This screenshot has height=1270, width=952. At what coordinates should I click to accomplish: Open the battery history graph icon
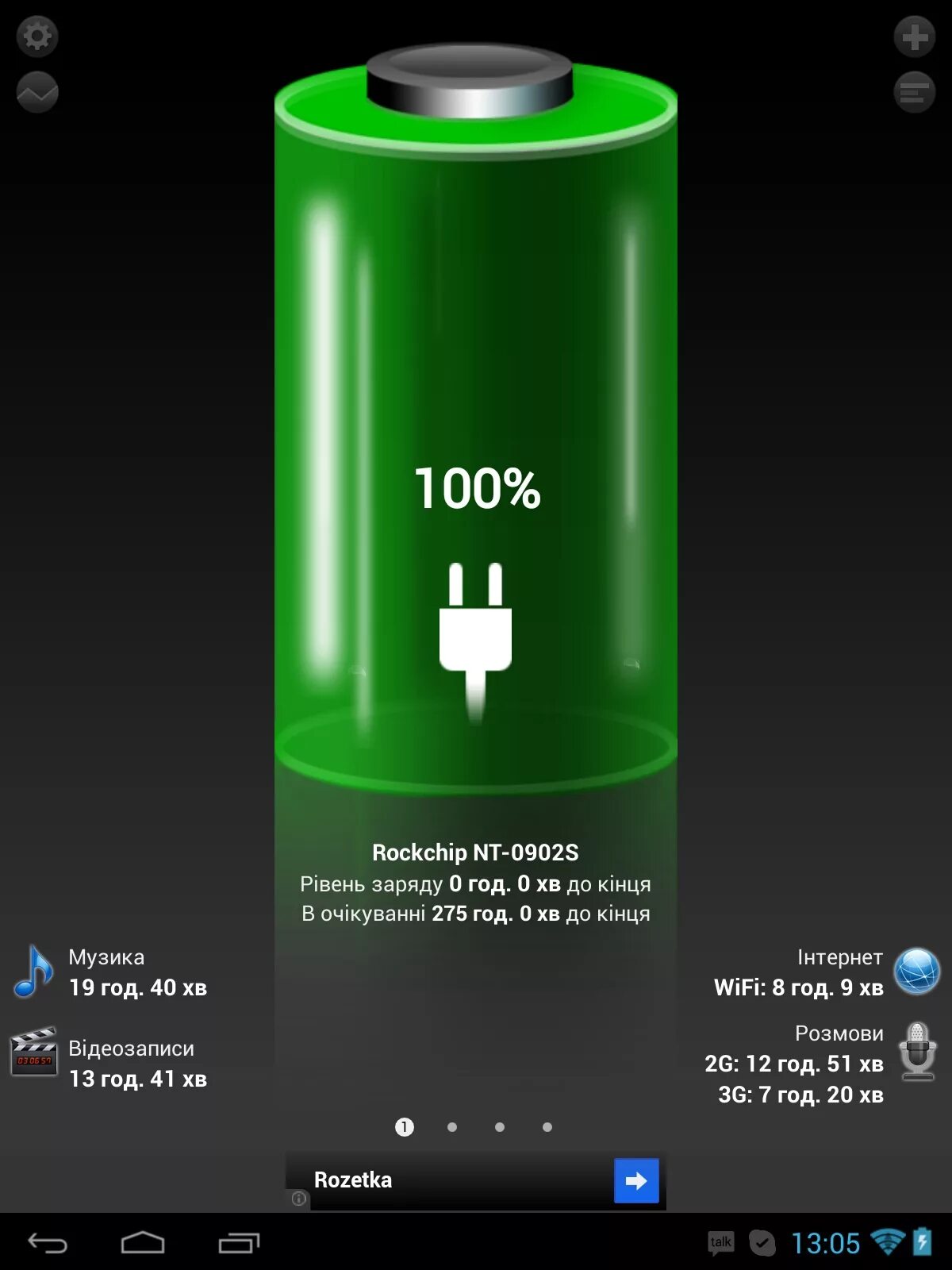pos(36,93)
